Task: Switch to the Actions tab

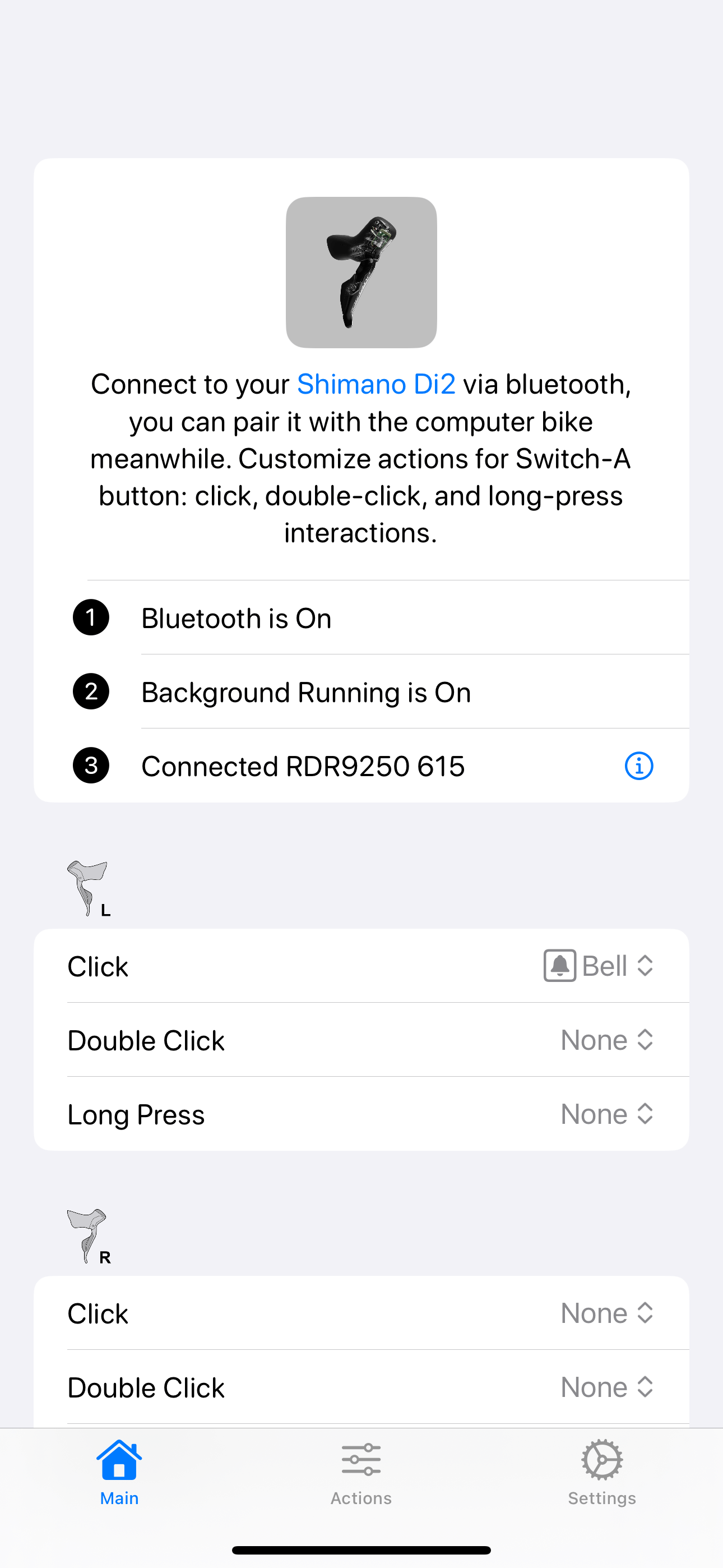Action: (x=361, y=1473)
